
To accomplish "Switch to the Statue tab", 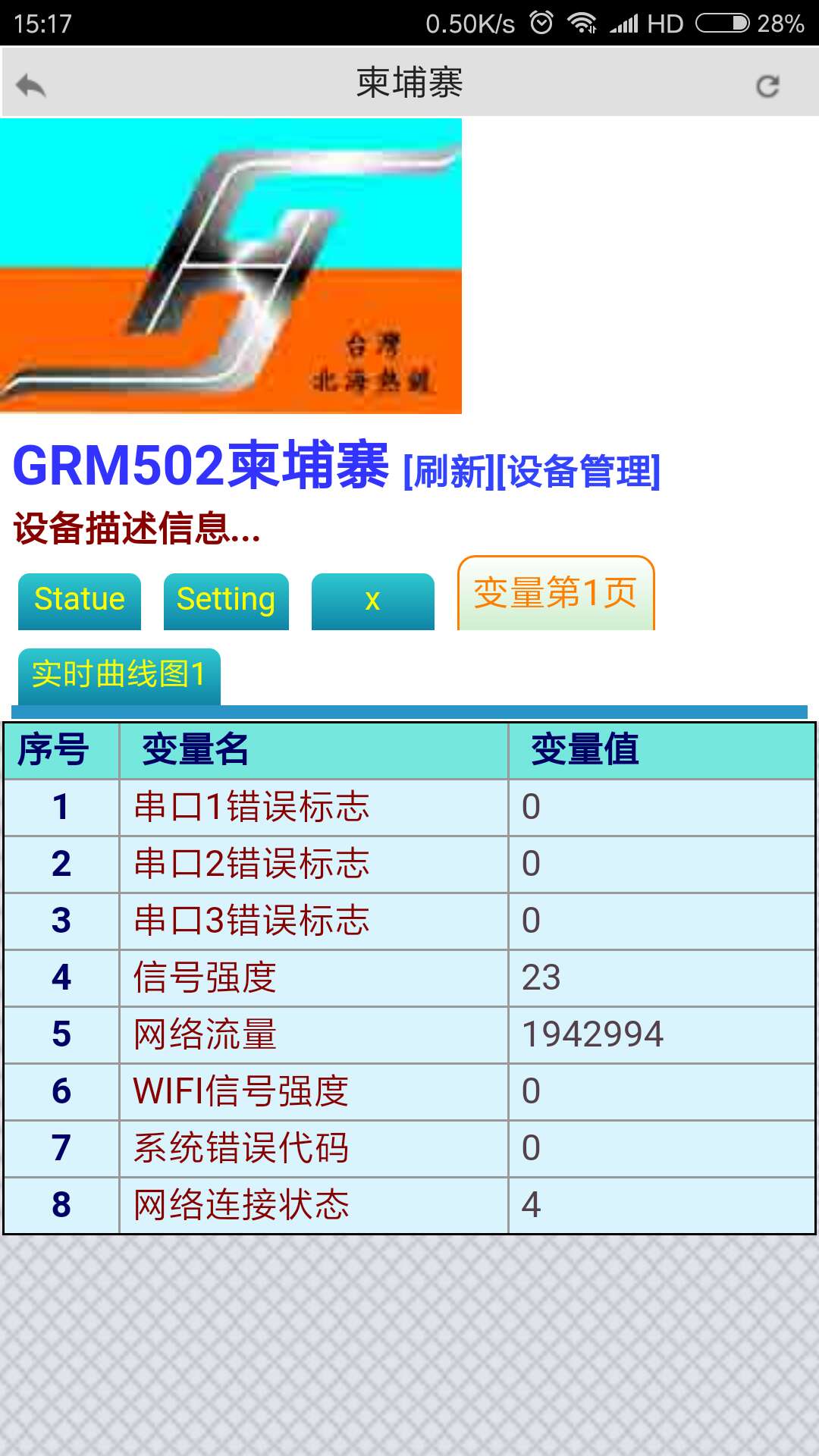I will click(80, 601).
